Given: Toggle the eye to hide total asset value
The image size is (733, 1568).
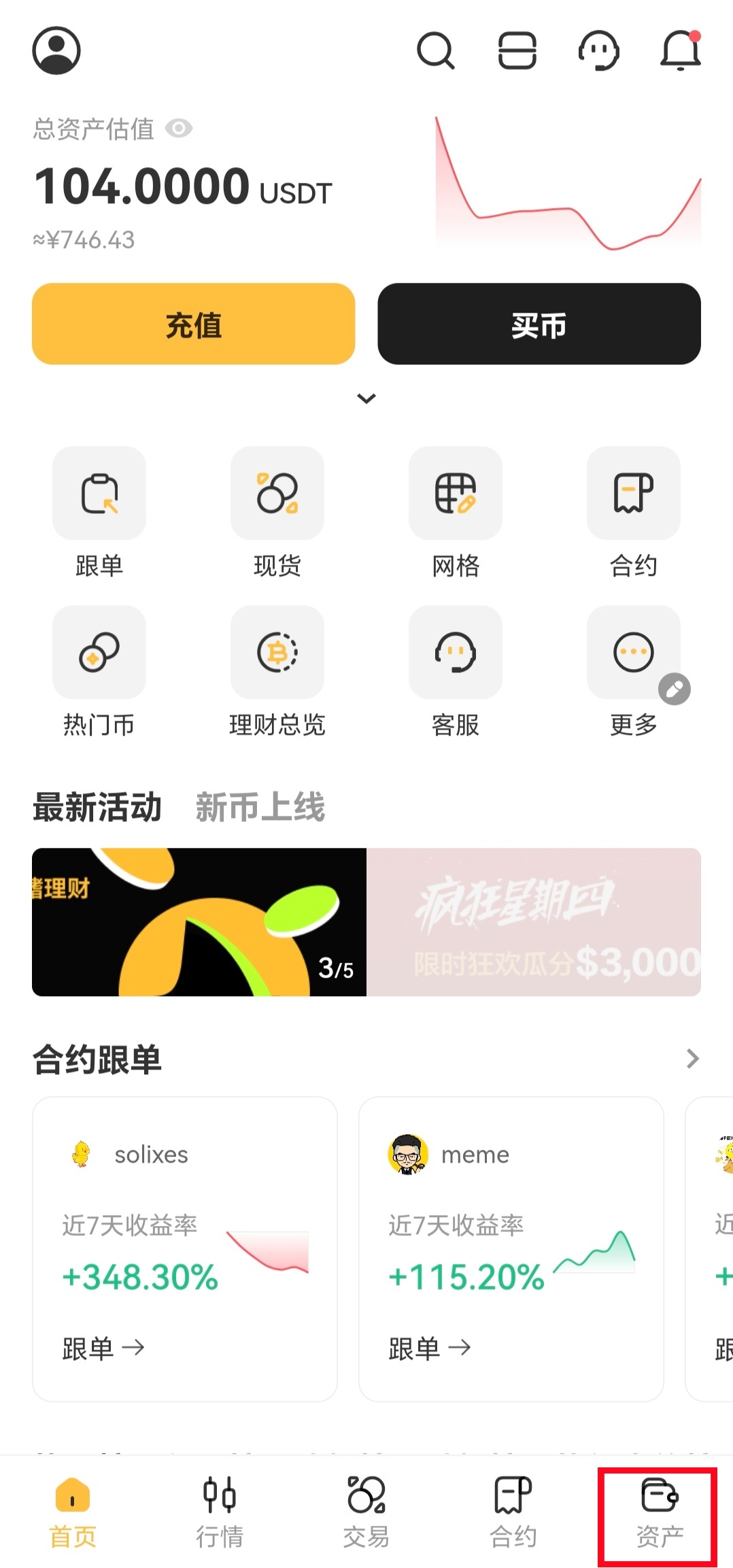Looking at the screenshot, I should click(x=180, y=128).
